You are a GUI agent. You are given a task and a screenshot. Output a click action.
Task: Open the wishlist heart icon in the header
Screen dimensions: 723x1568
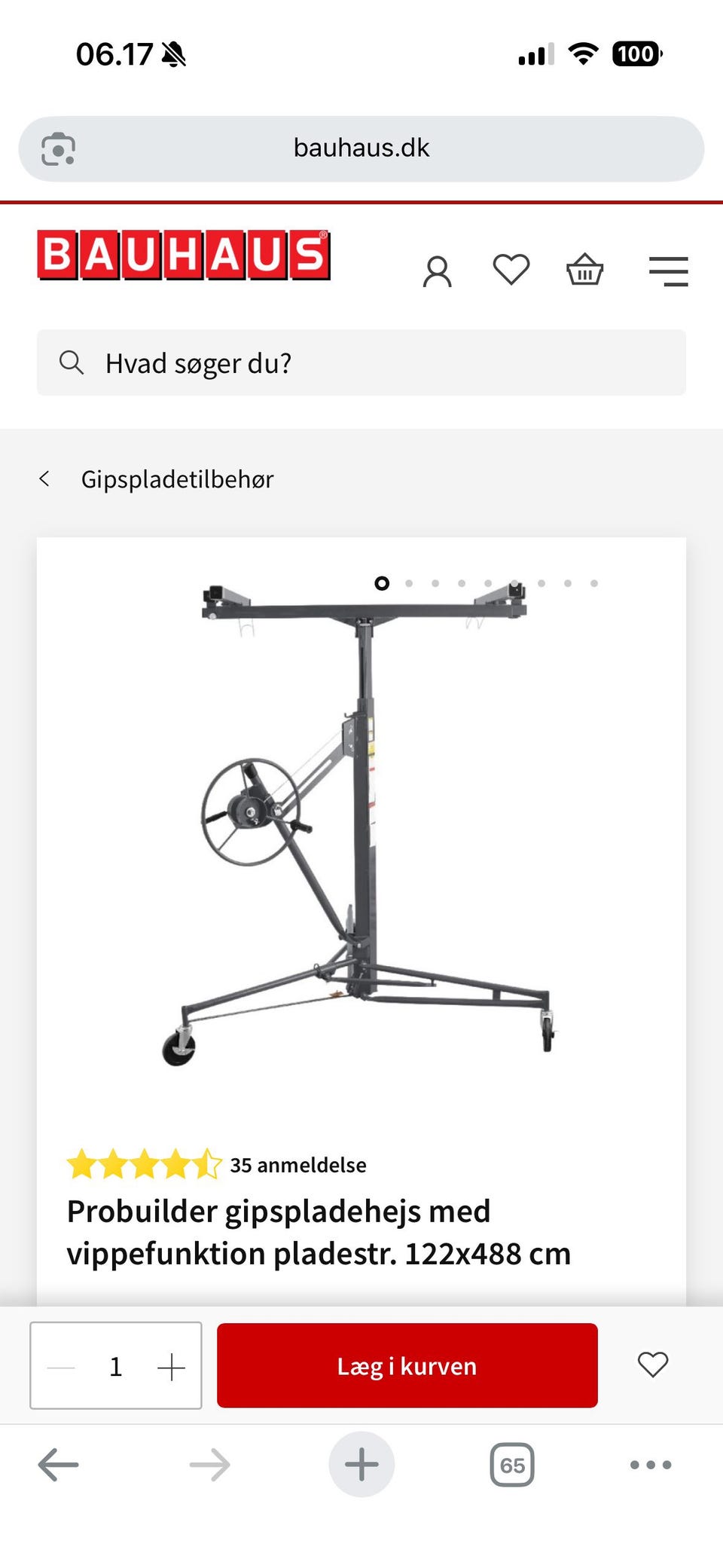511,270
